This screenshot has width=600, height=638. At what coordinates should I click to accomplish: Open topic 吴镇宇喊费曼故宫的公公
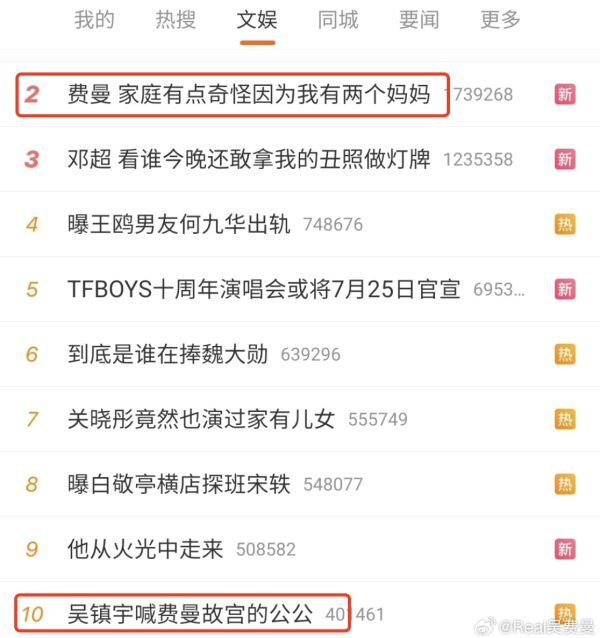click(x=189, y=613)
